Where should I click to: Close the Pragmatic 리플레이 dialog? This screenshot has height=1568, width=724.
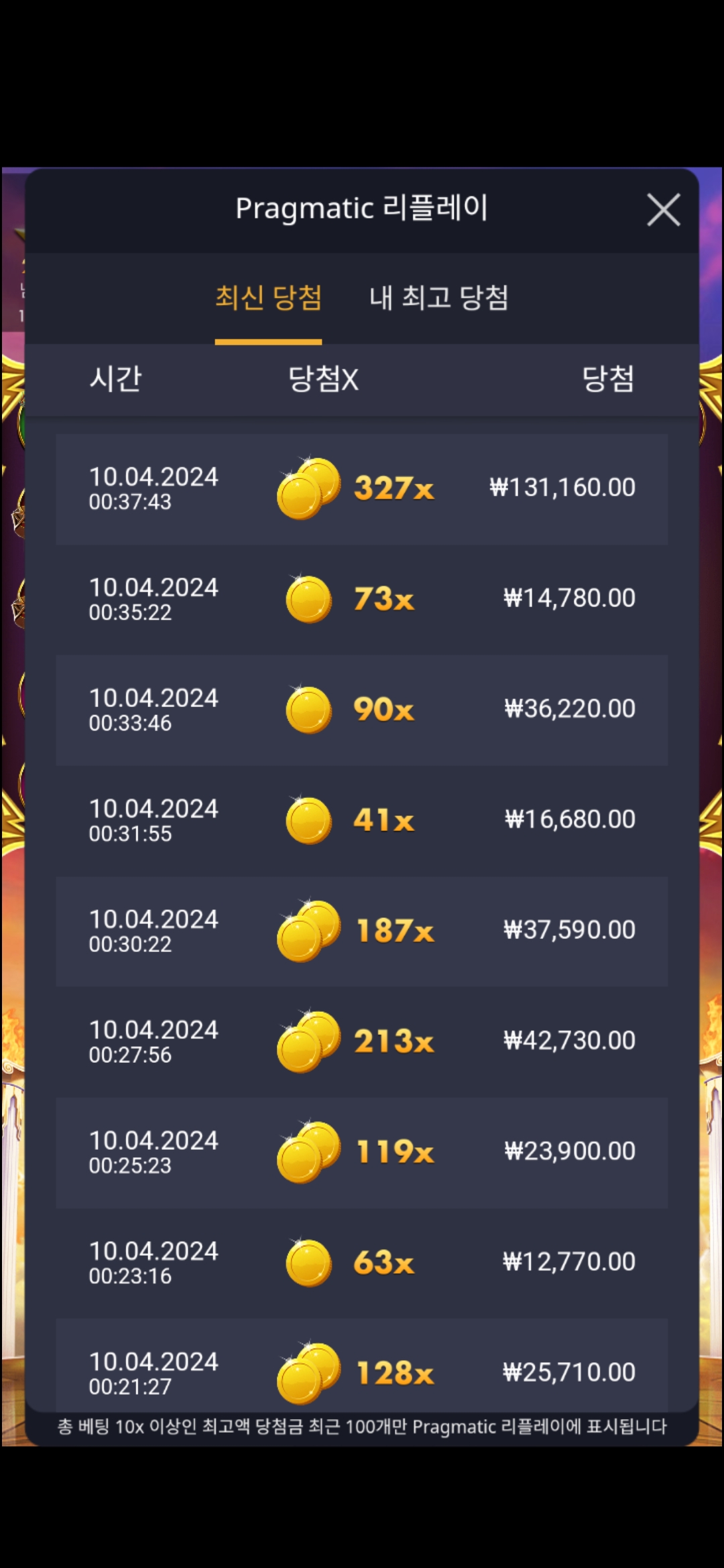[x=663, y=210]
